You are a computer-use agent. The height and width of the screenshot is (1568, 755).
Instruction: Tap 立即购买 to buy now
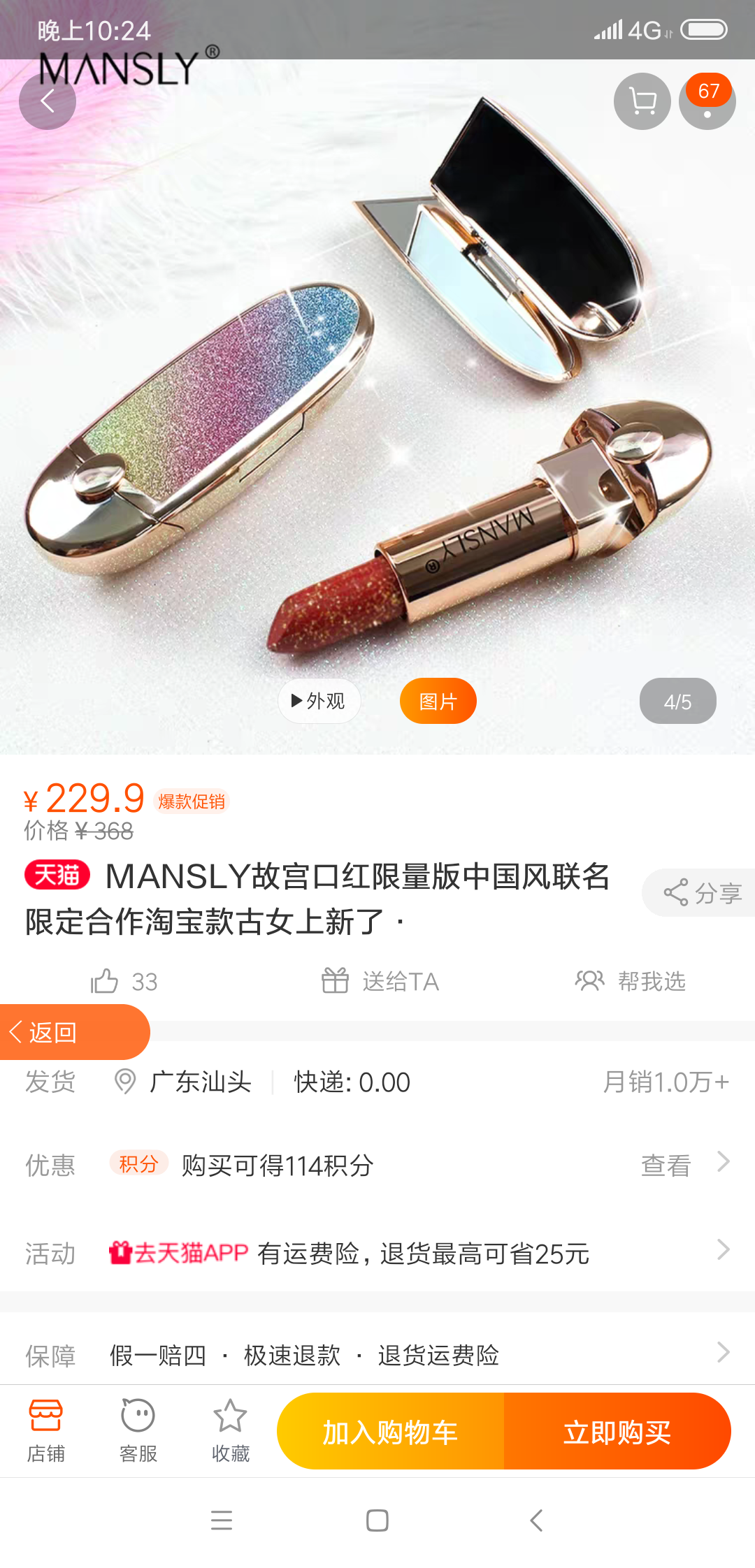pos(617,1432)
